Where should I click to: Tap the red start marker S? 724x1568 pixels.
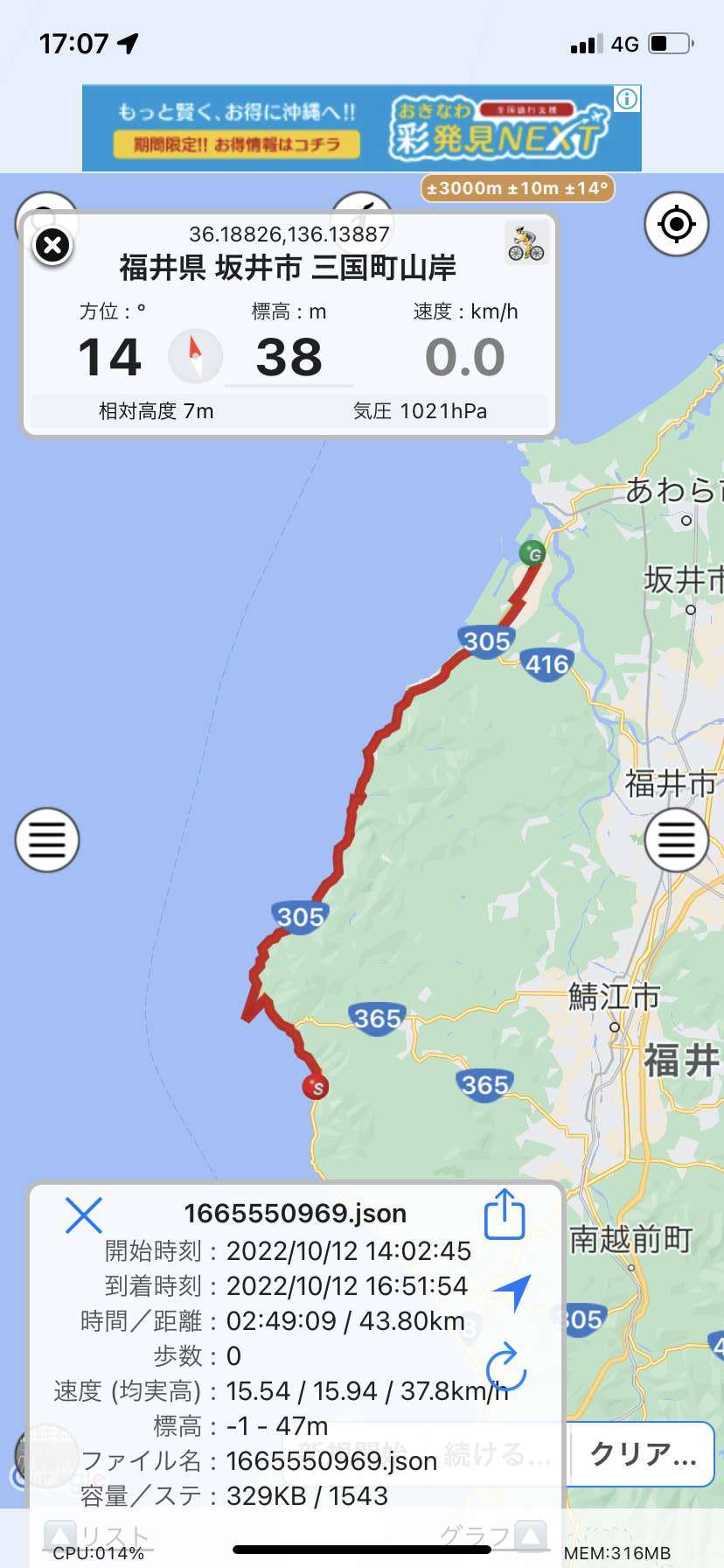tap(316, 1087)
